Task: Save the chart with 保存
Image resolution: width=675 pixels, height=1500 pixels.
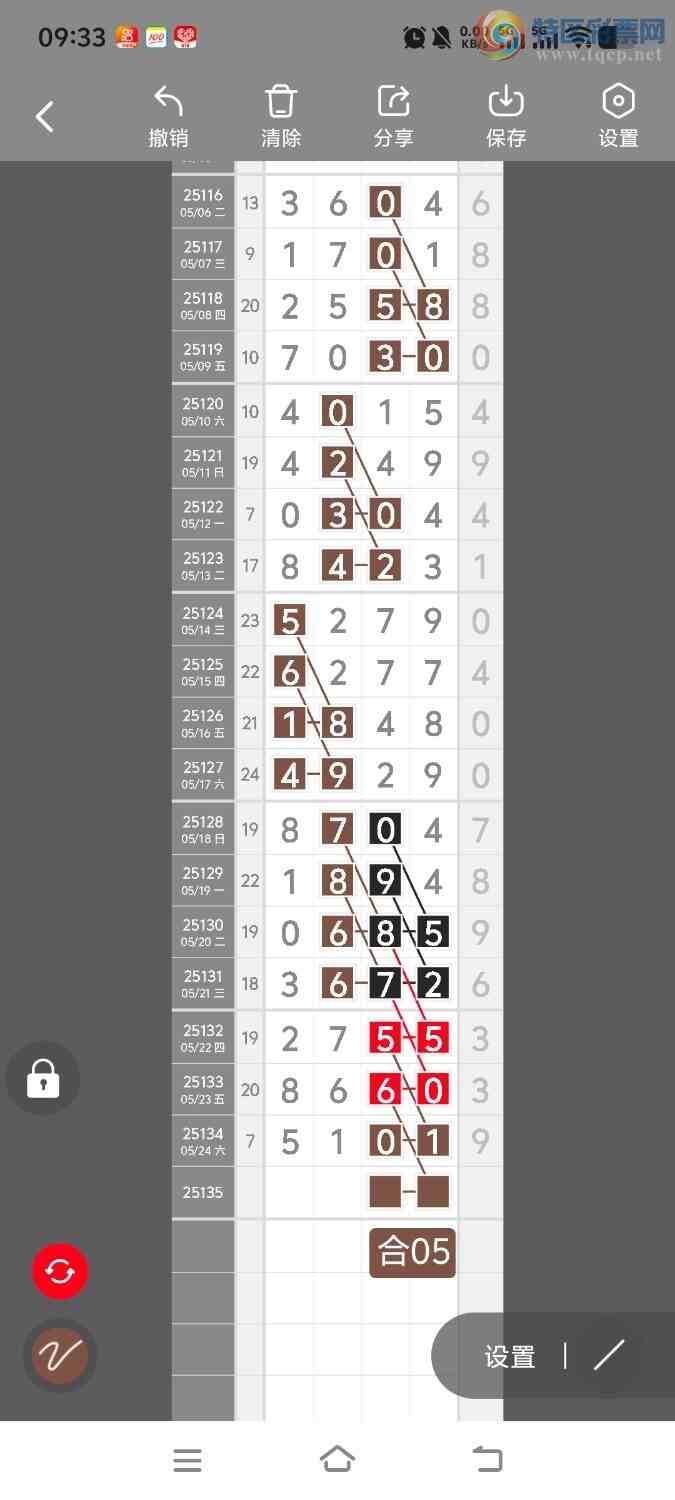Action: (506, 117)
